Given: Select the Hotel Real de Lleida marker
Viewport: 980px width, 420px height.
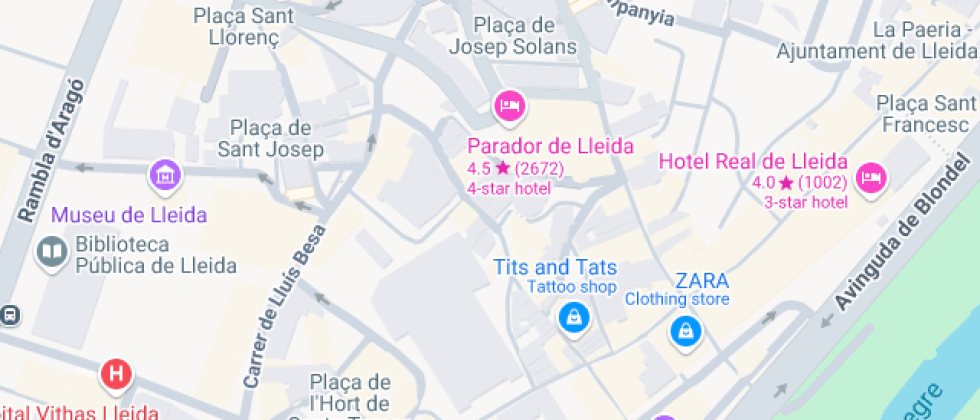Looking at the screenshot, I should click(x=872, y=178).
